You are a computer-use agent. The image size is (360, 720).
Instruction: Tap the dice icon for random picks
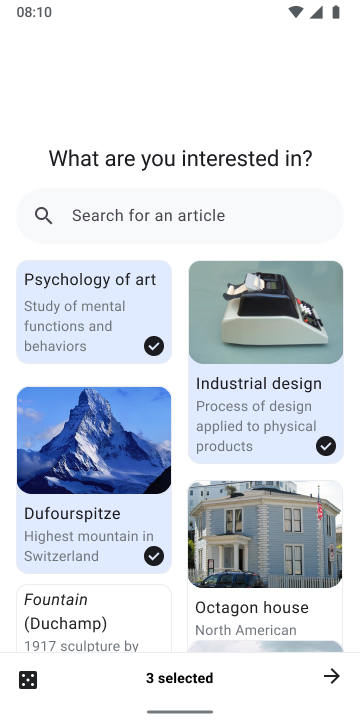28,680
